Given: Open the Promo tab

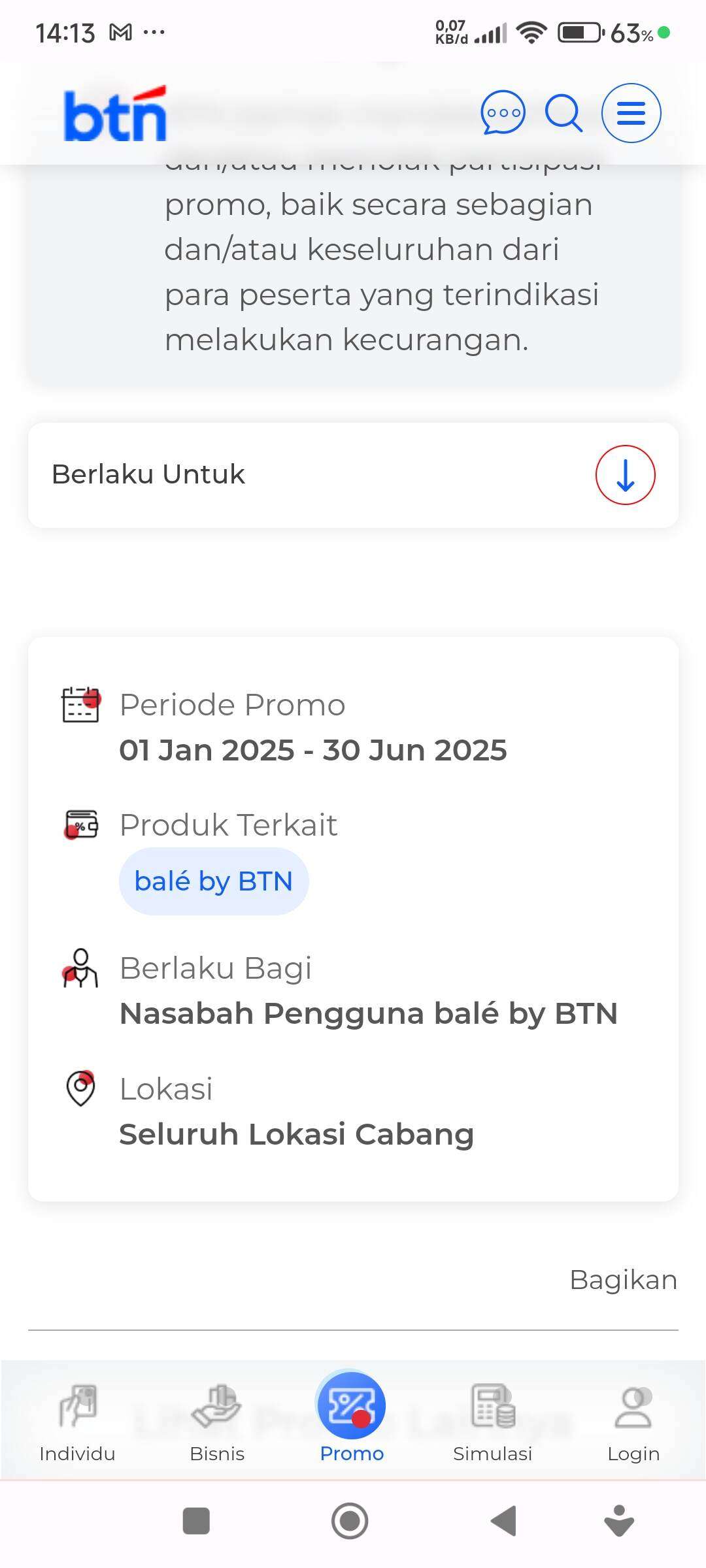Looking at the screenshot, I should click(352, 1418).
